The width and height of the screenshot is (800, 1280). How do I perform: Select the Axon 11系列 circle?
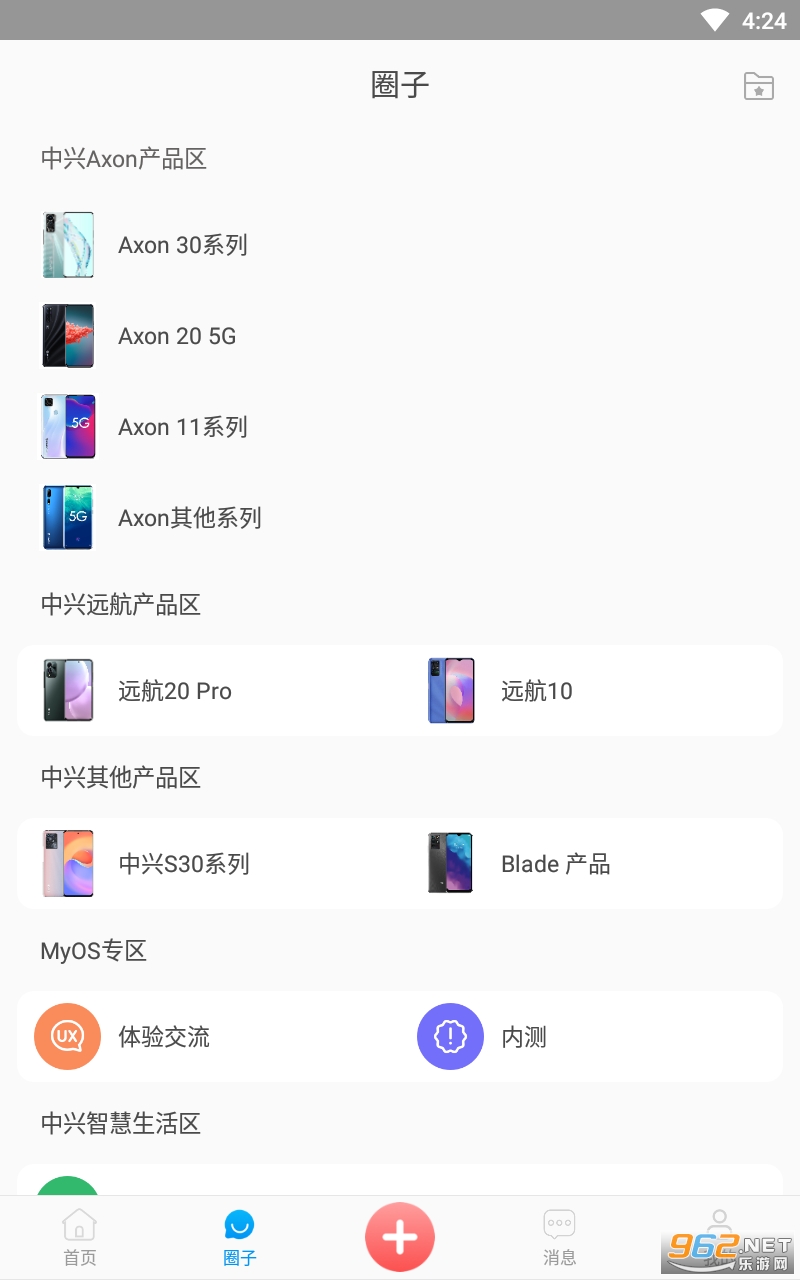tap(183, 427)
